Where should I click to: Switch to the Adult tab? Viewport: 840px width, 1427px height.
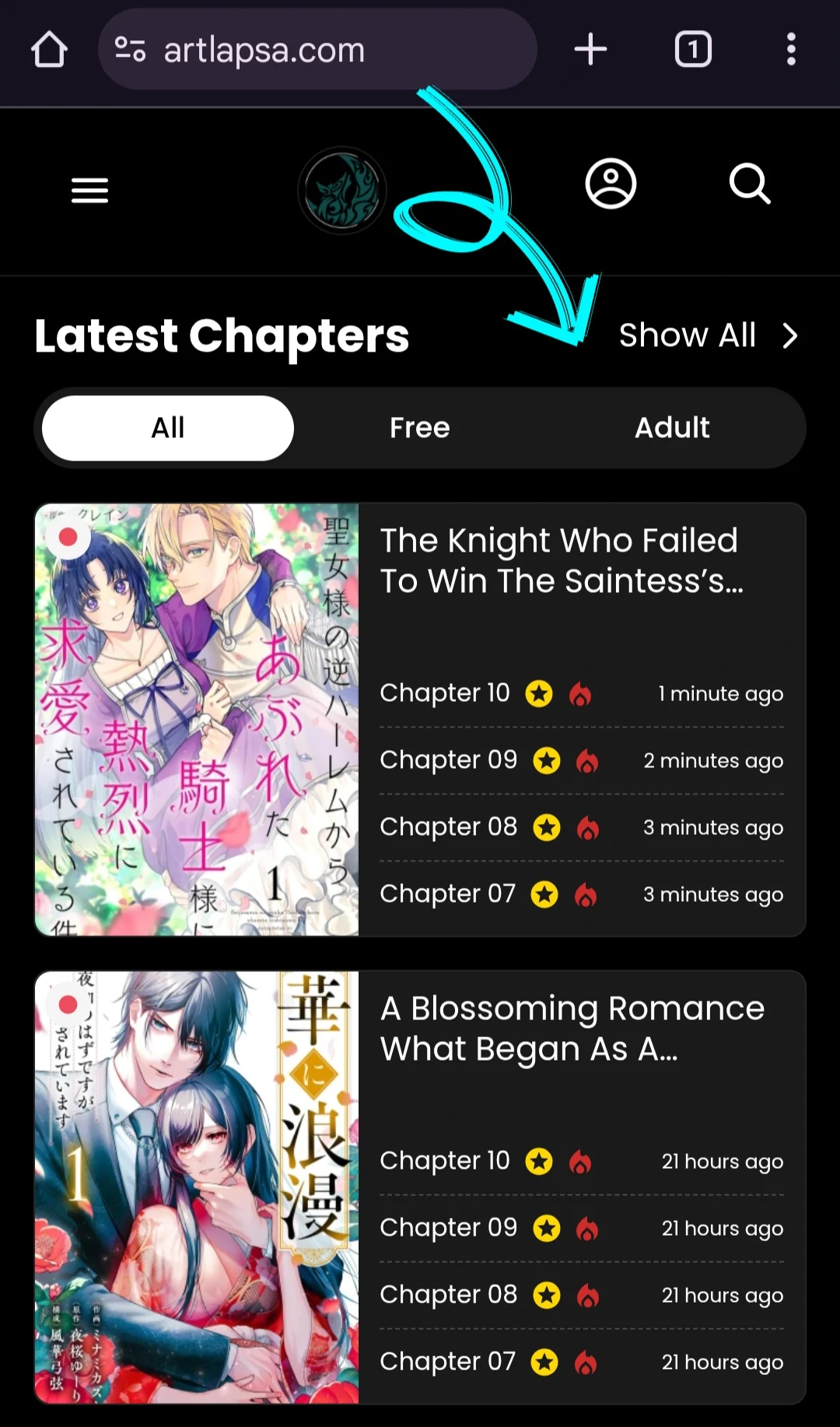pyautogui.click(x=672, y=428)
